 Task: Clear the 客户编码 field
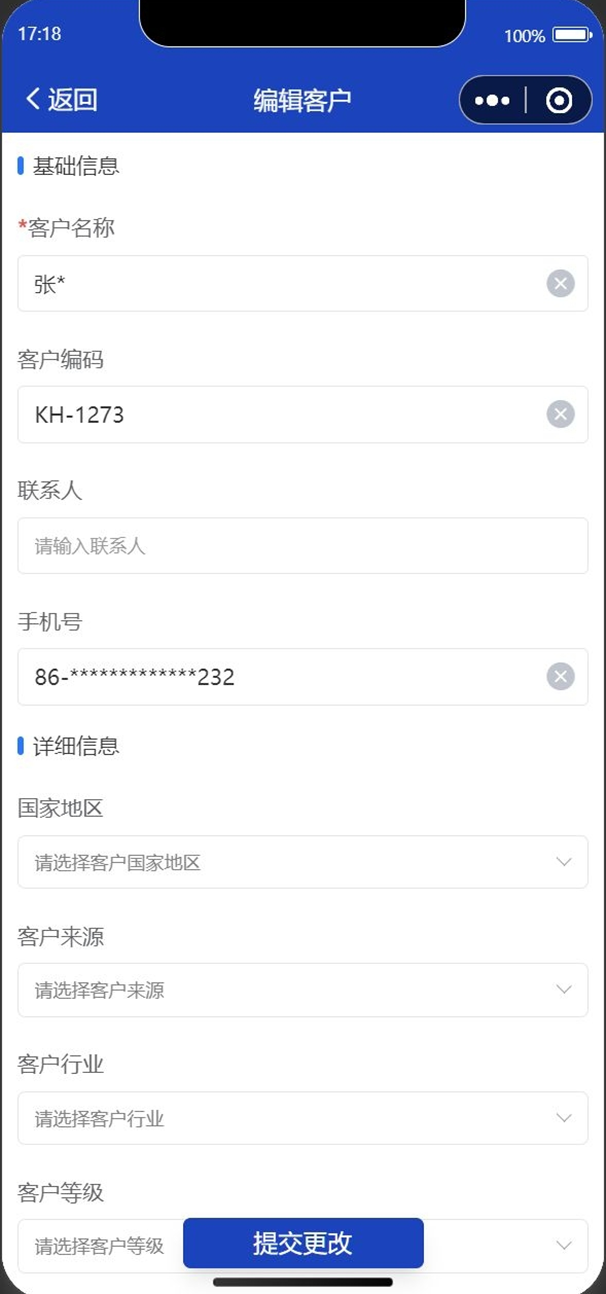[560, 415]
